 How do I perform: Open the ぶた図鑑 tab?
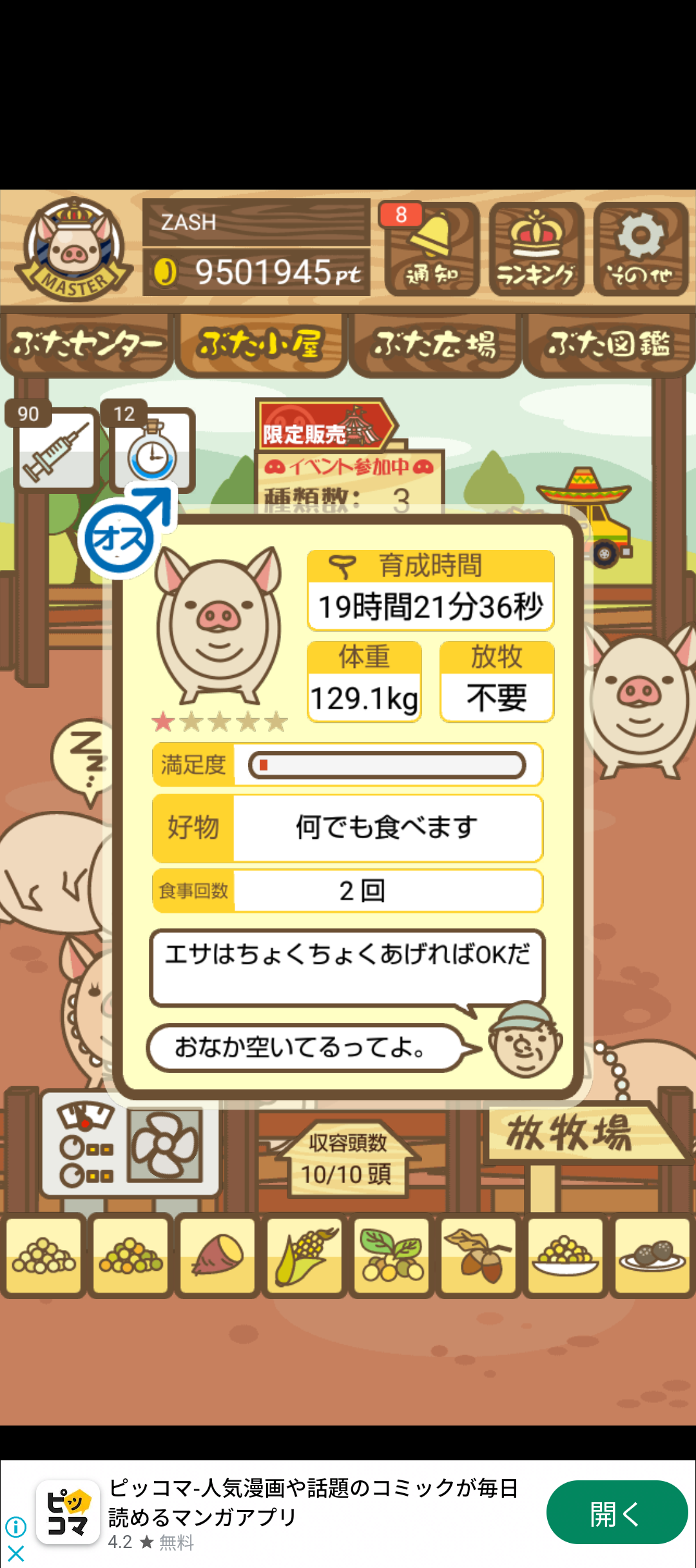[x=609, y=344]
